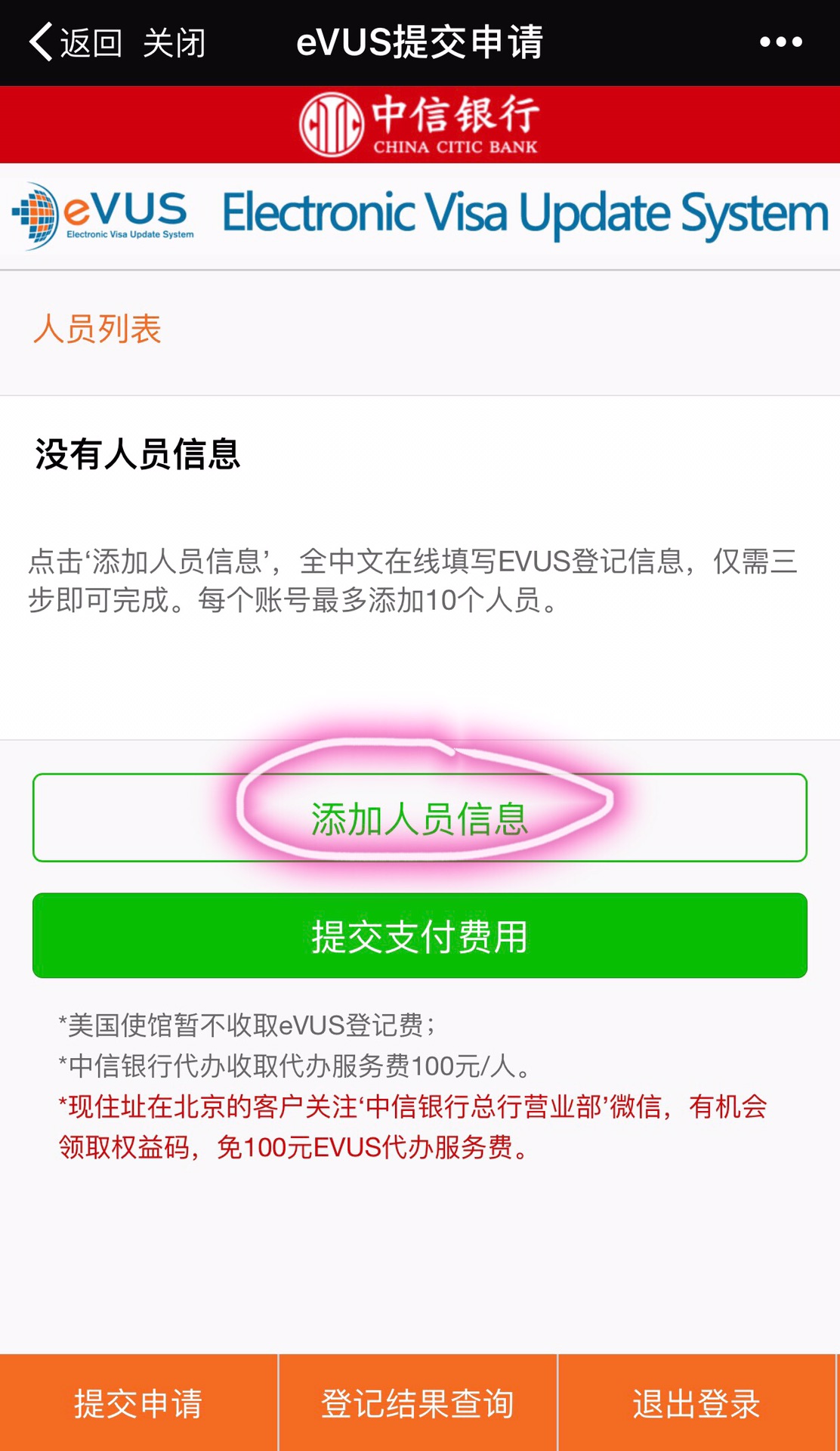Switch to the 提交申请 tab

point(138,1403)
